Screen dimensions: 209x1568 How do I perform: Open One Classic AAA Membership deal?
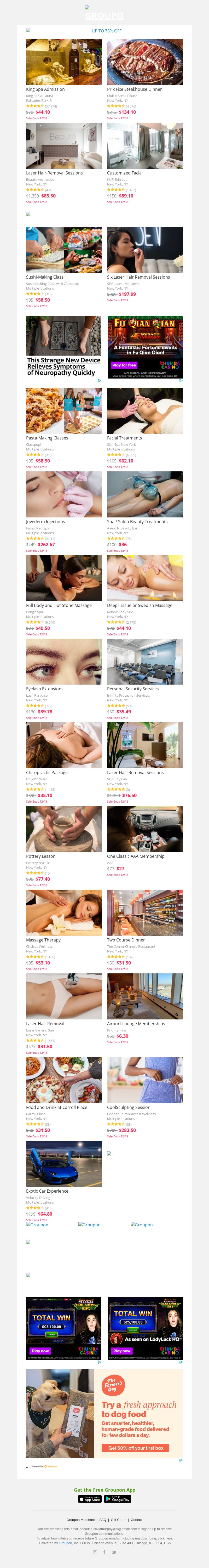[144, 829]
